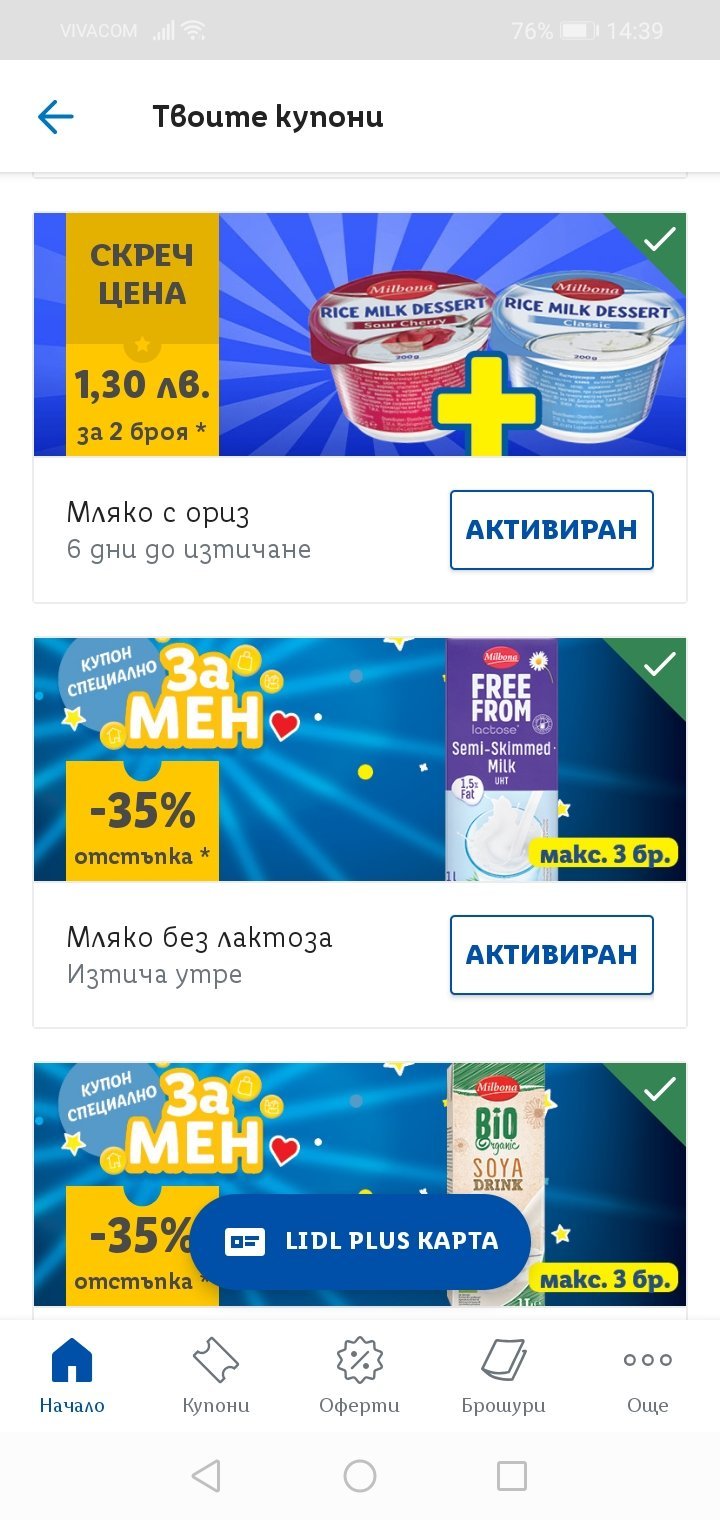
Task: Switch to the Начало tab
Action: click(72, 1376)
